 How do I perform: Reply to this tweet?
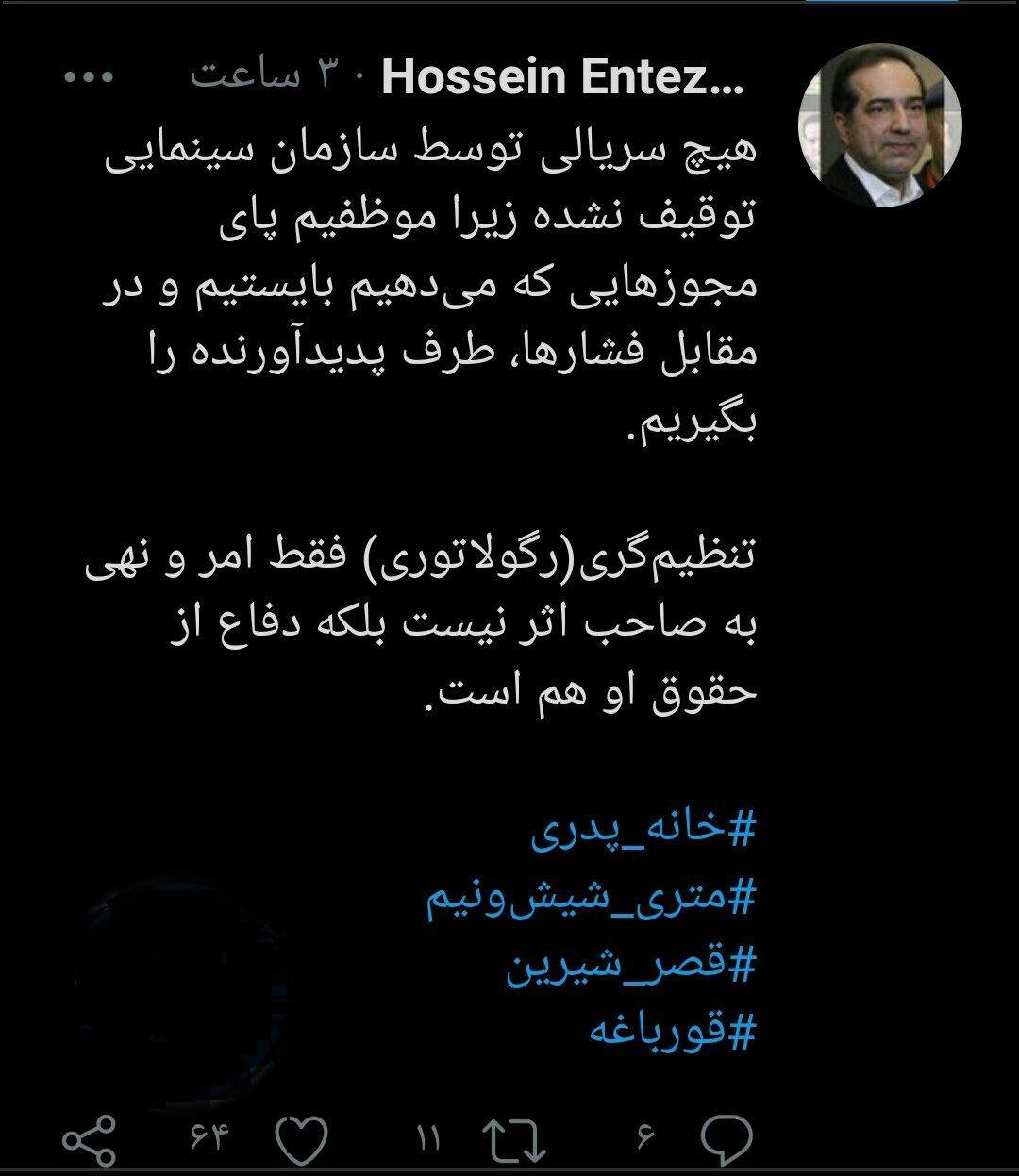click(726, 1139)
